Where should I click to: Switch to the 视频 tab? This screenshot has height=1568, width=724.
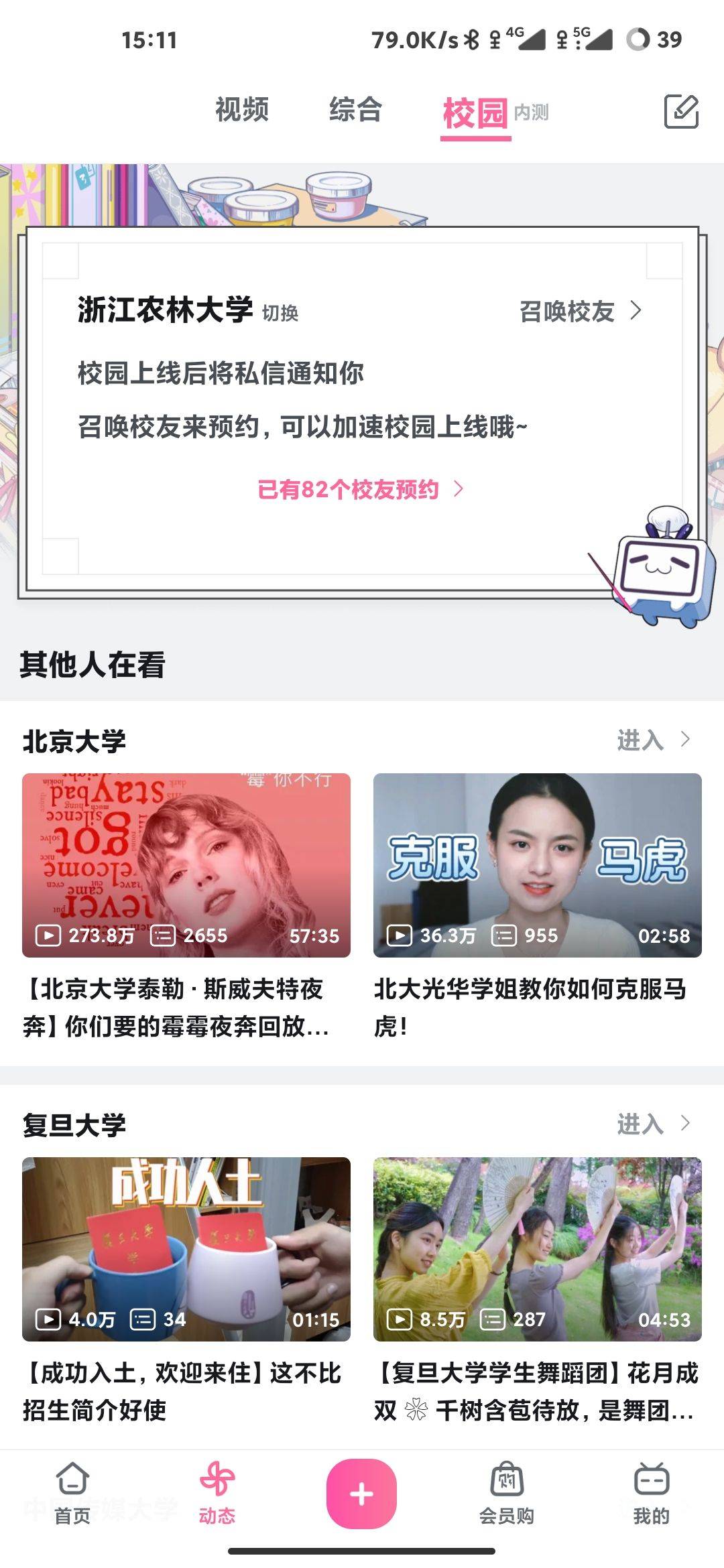click(x=242, y=110)
